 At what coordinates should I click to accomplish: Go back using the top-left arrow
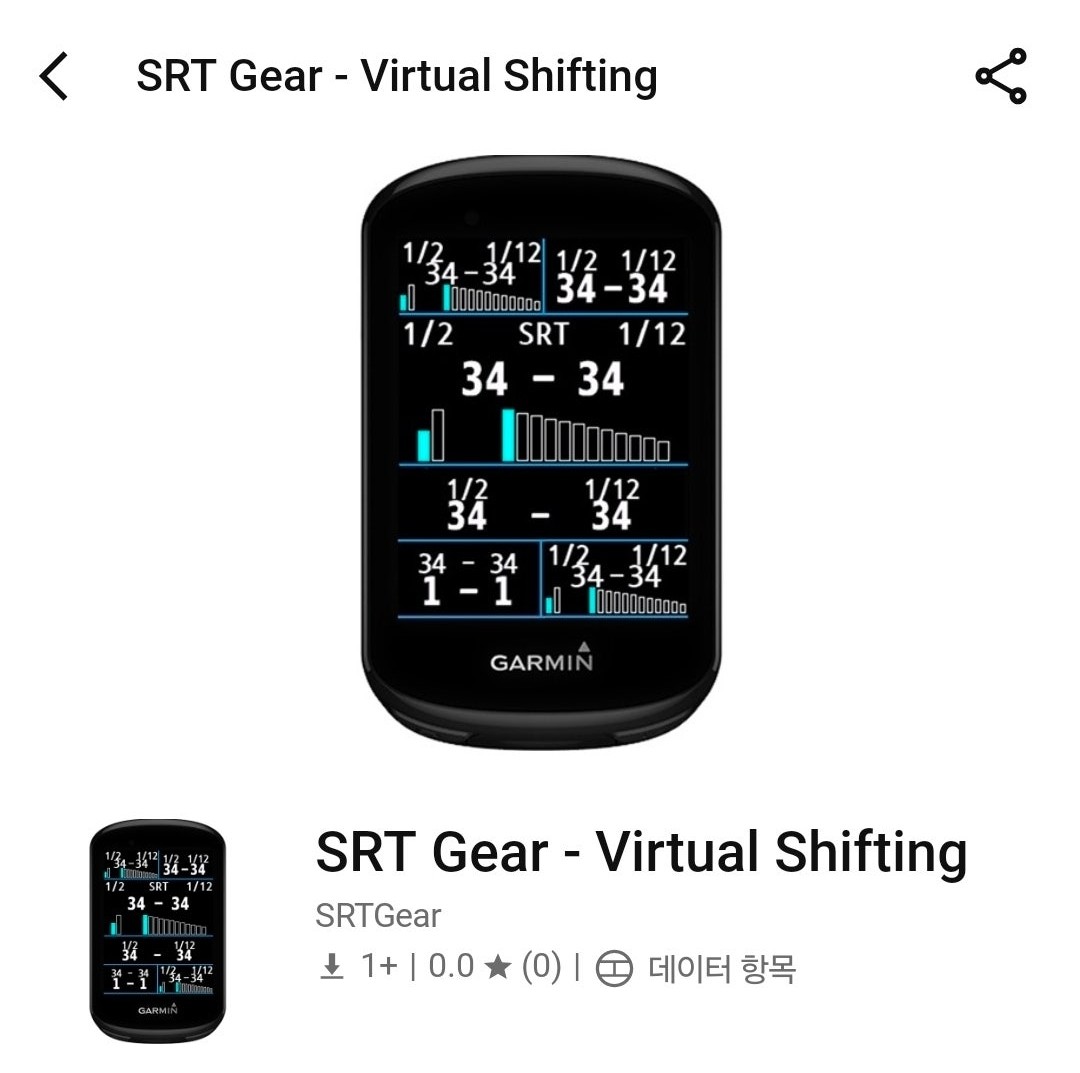54,77
